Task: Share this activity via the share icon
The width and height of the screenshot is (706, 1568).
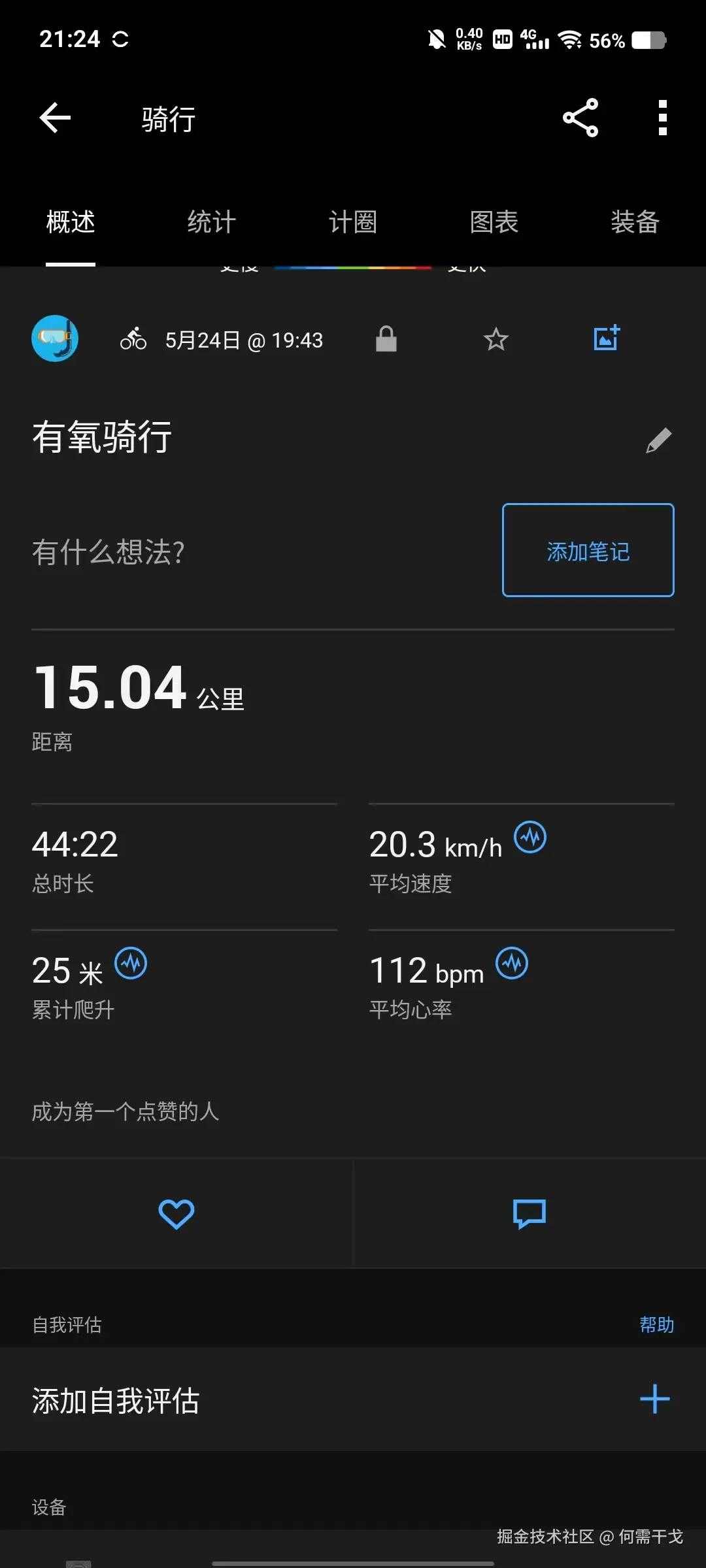Action: click(x=580, y=118)
